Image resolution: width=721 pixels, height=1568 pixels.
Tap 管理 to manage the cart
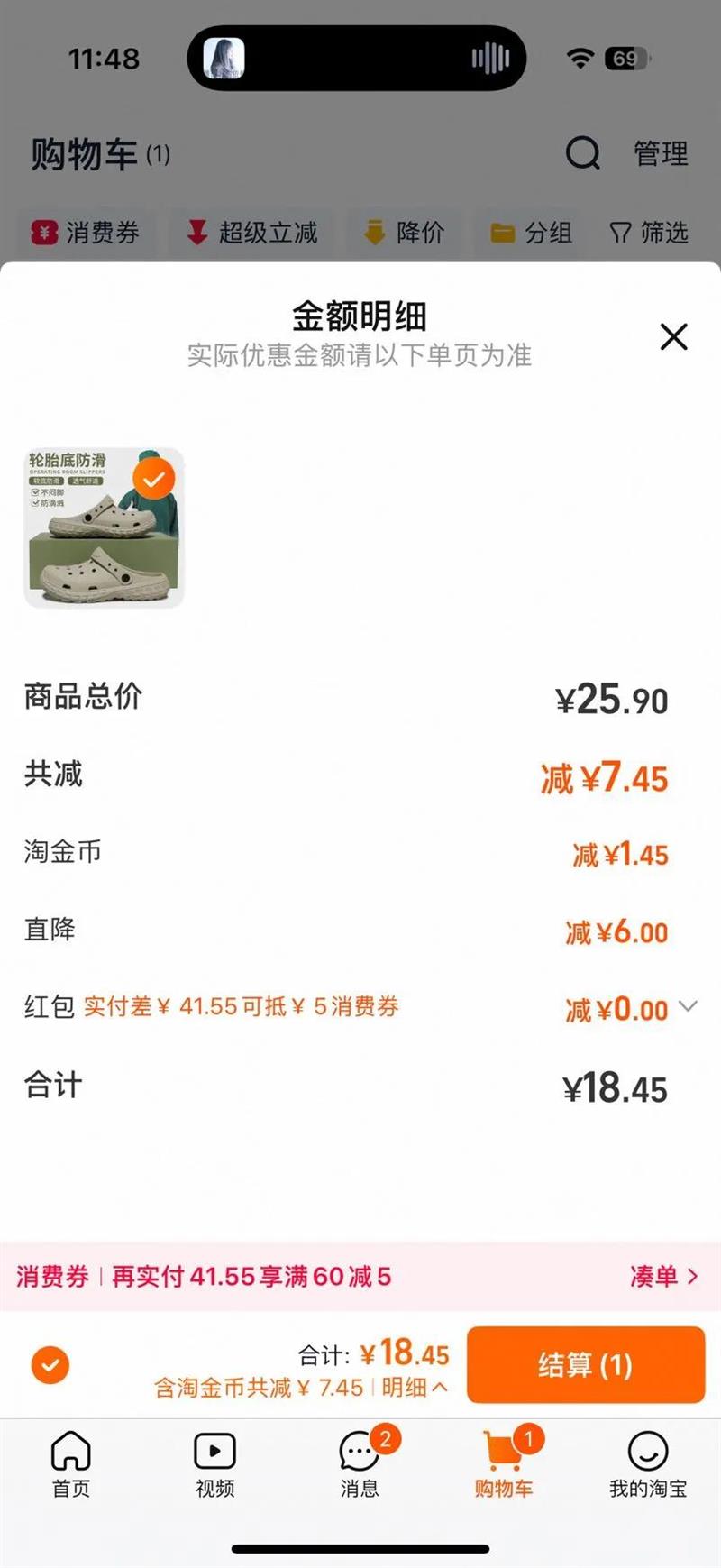pyautogui.click(x=661, y=153)
